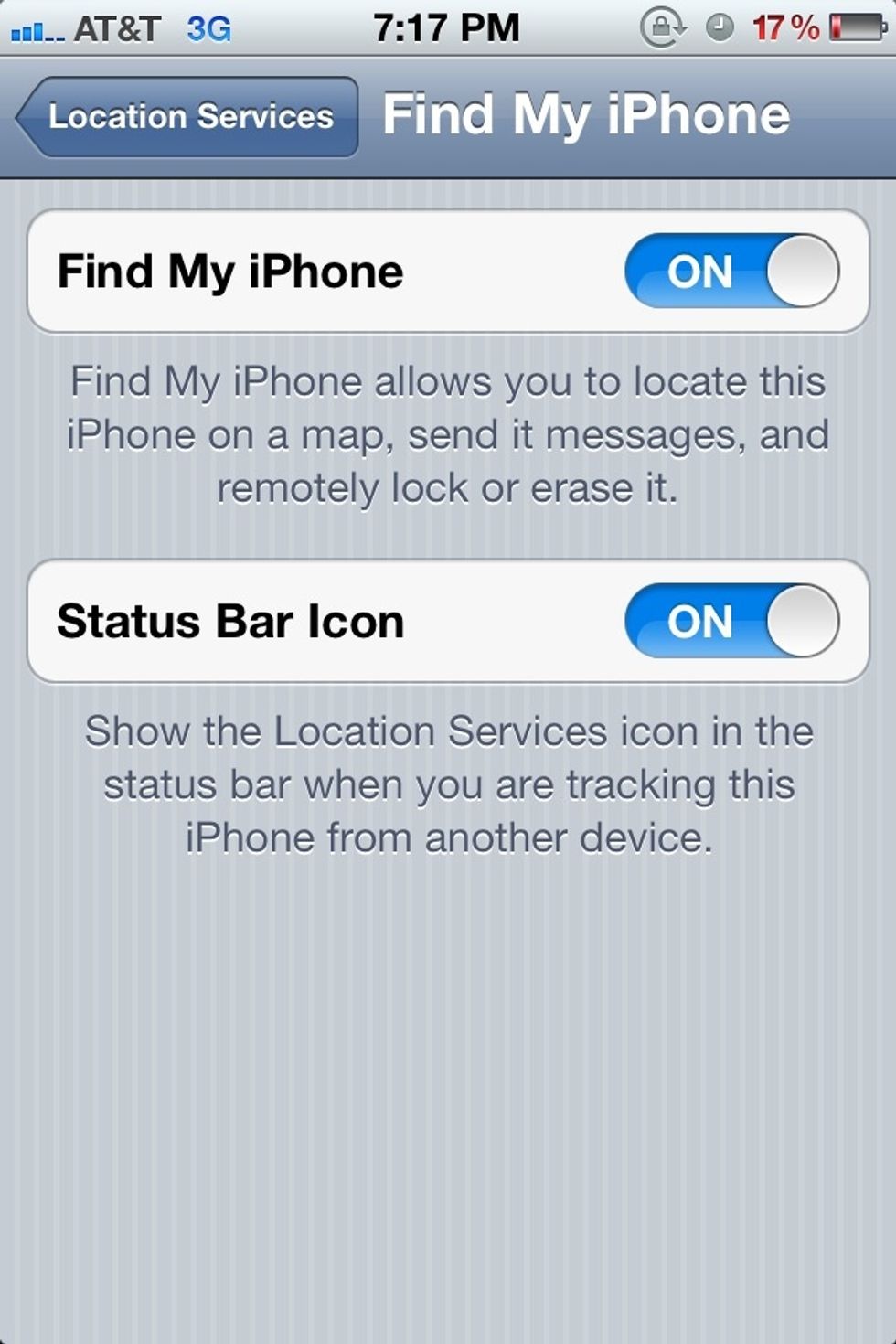This screenshot has width=896, height=1344.
Task: Tap the orientation lock icon in the status bar
Action: point(664,27)
